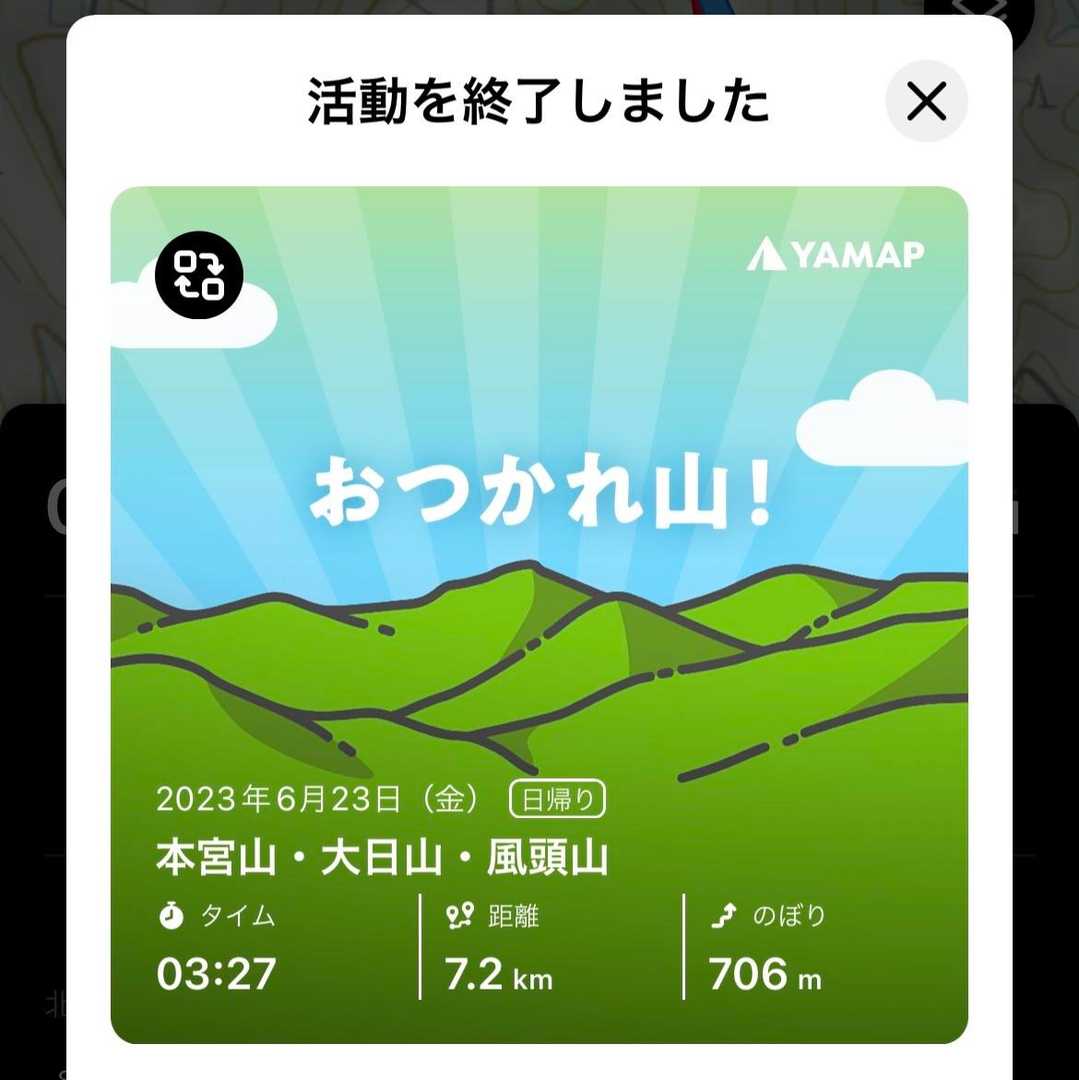
Task: Switch the summary card design
Action: (x=199, y=274)
